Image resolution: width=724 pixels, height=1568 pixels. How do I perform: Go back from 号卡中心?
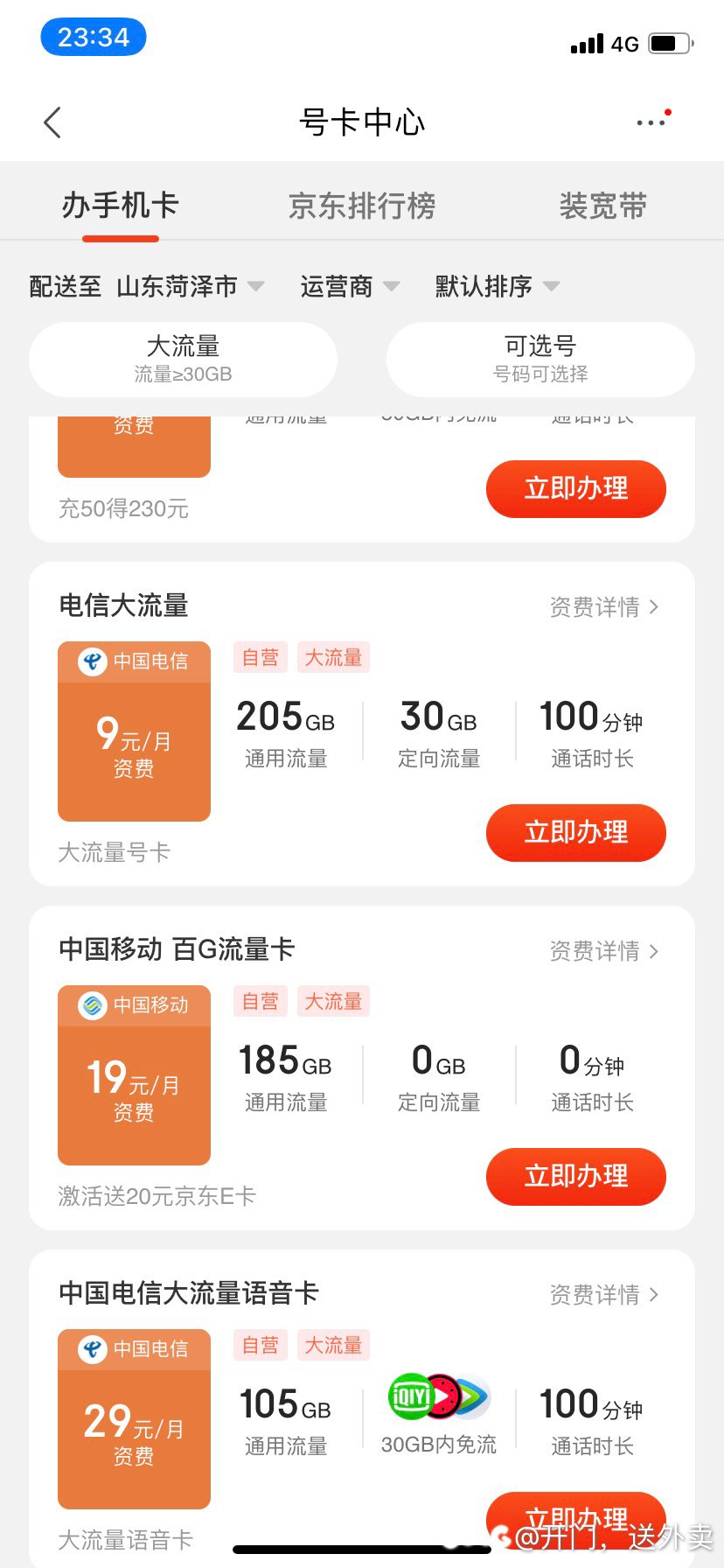point(52,122)
